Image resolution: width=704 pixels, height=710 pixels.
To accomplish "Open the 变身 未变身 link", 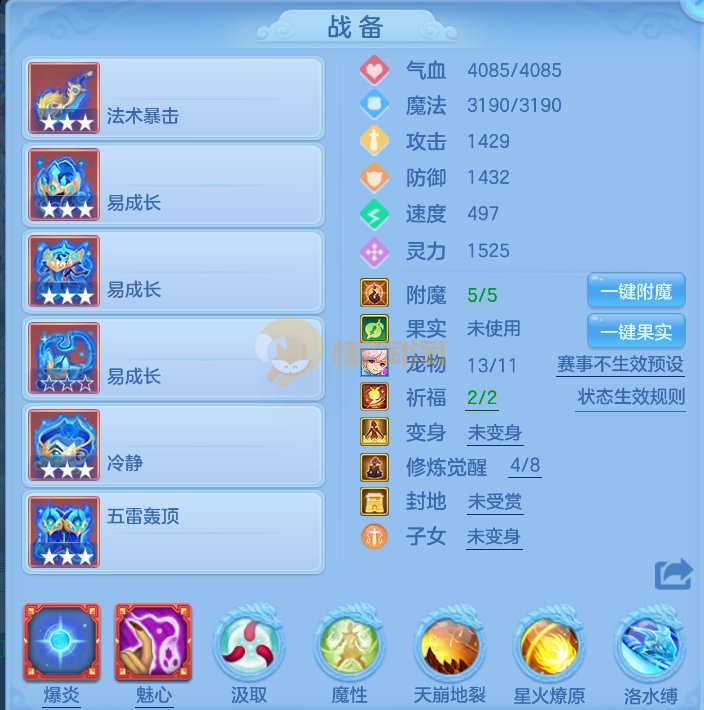I will point(494,433).
